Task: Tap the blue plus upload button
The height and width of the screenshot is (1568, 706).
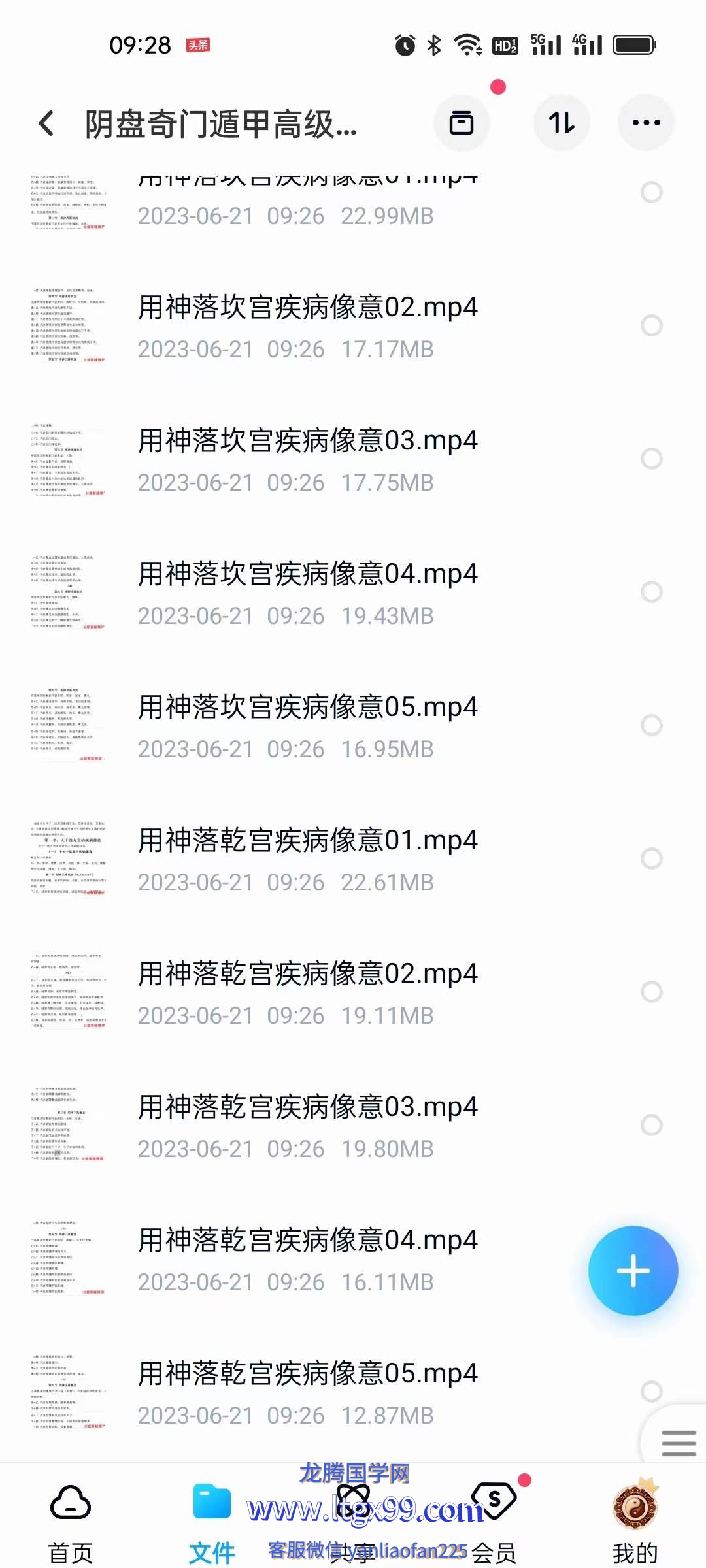Action: (x=633, y=1271)
